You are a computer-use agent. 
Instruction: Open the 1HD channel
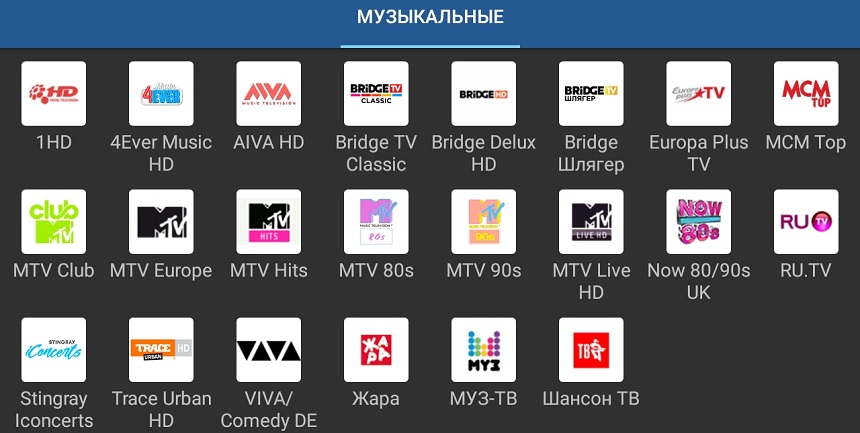point(54,94)
